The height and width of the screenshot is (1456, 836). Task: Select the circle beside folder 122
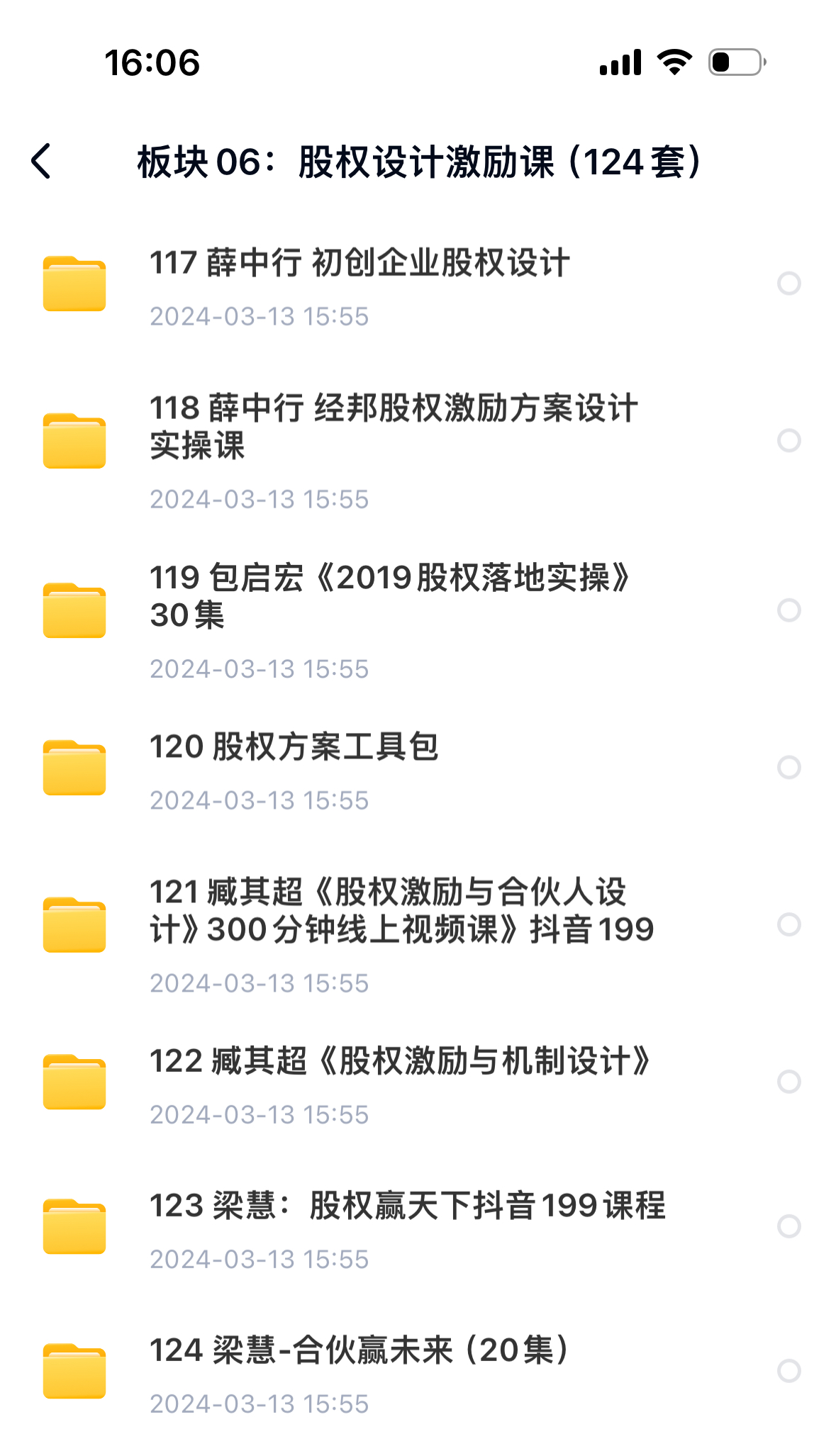click(x=788, y=1082)
